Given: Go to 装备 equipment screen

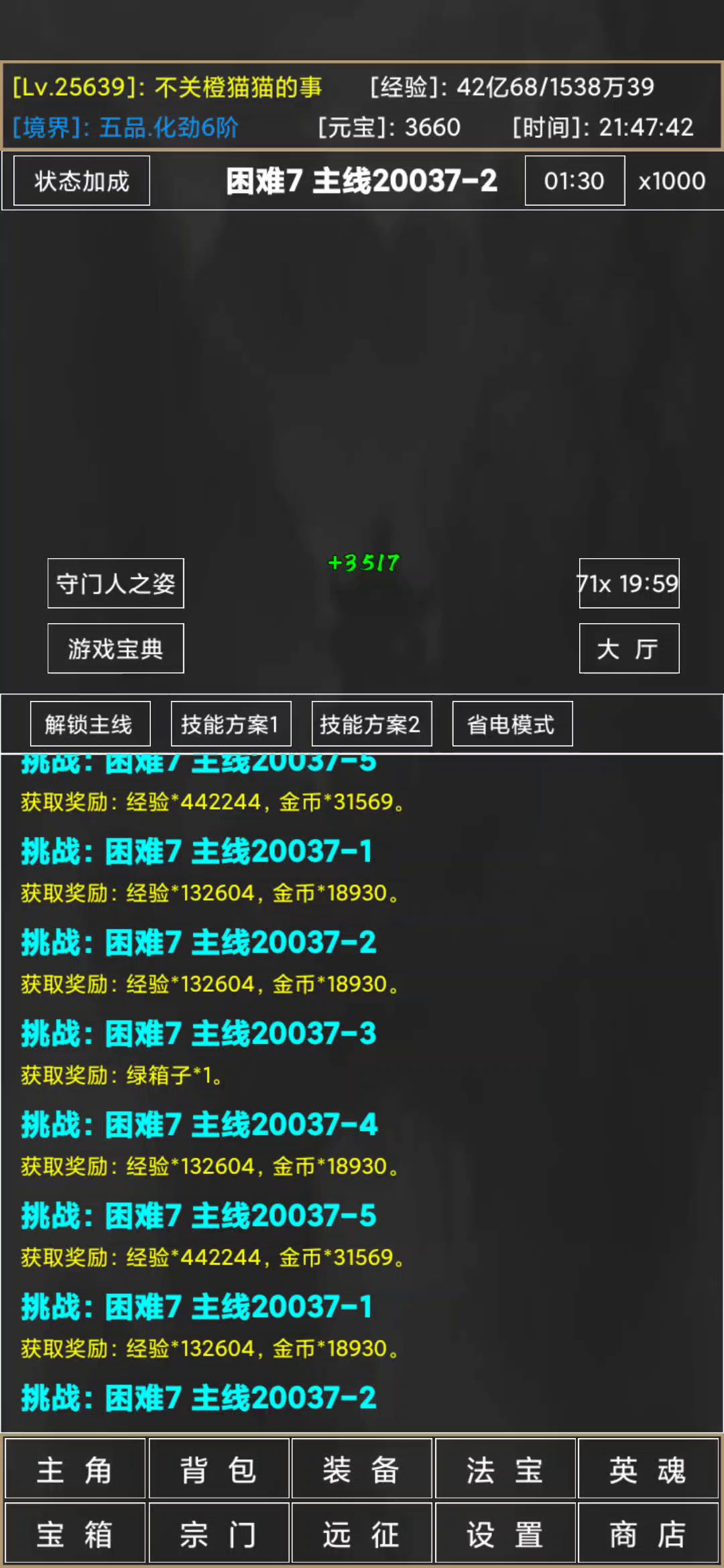Looking at the screenshot, I should tap(362, 1470).
